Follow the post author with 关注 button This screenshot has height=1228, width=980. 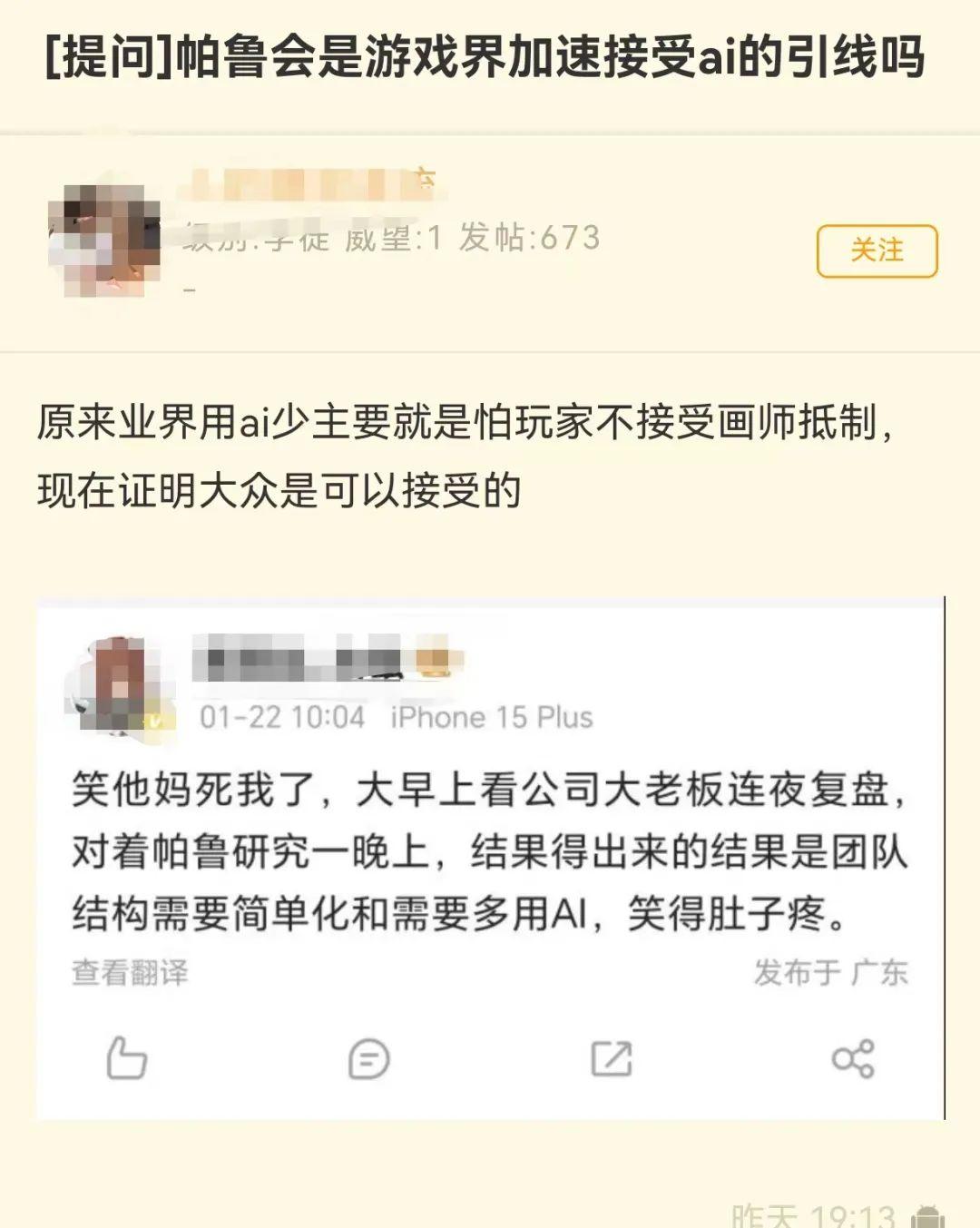coord(877,251)
